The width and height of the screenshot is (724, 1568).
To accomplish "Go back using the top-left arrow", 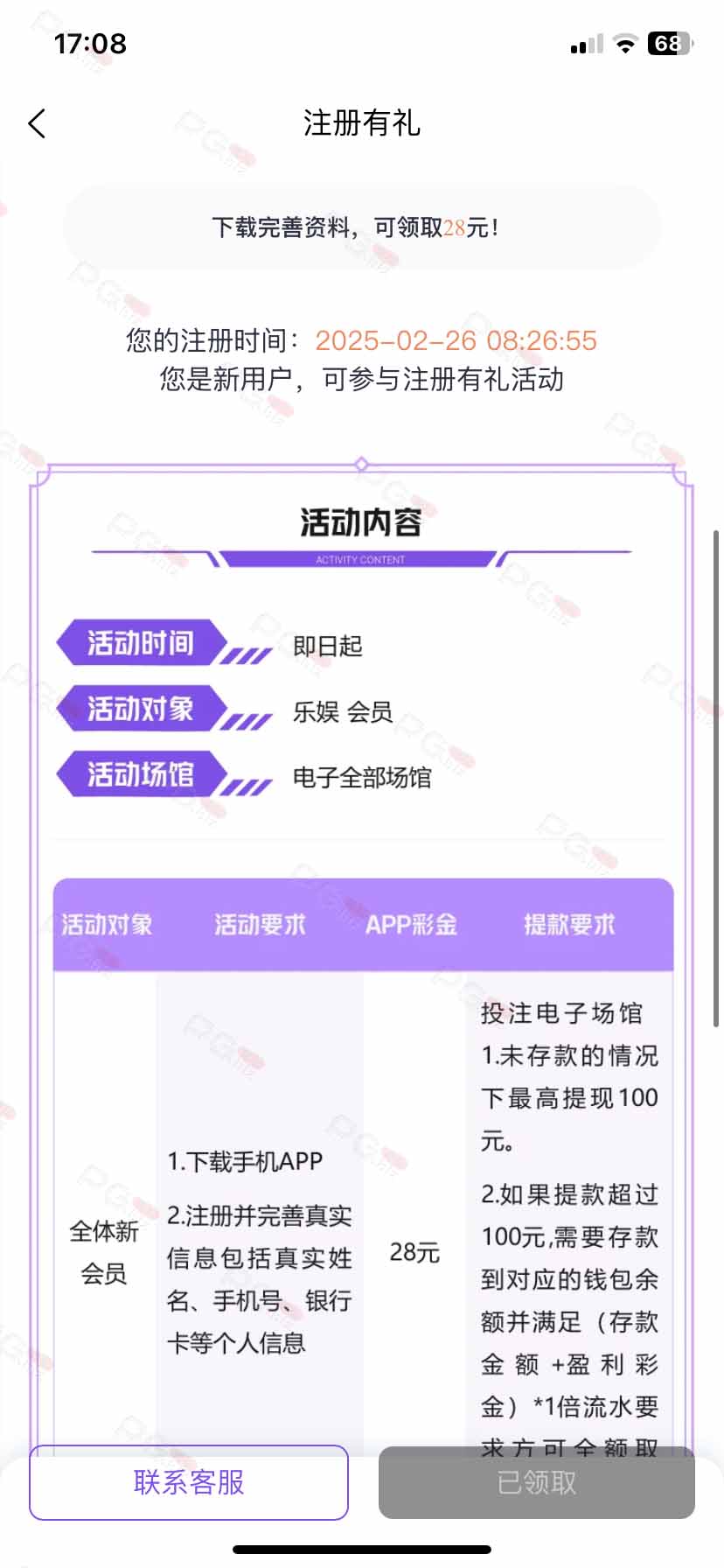I will pos(37,124).
